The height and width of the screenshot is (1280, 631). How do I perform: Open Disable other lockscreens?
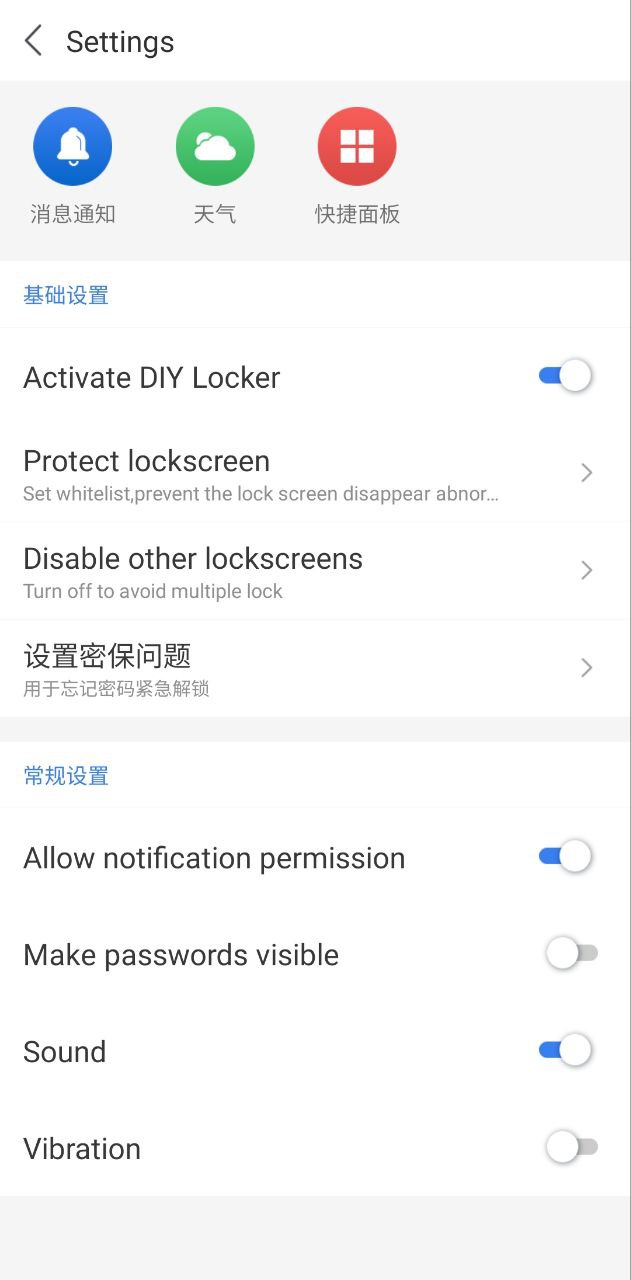[315, 570]
